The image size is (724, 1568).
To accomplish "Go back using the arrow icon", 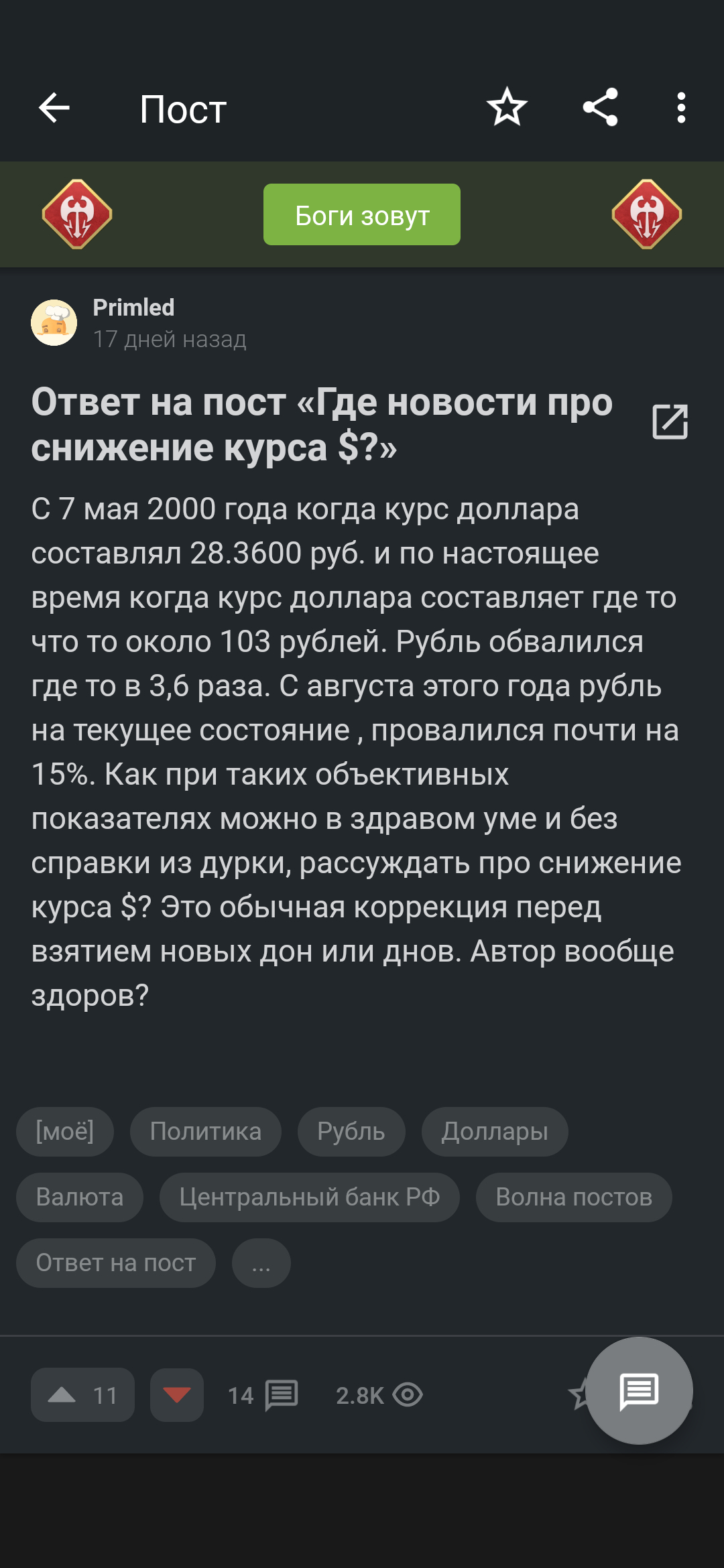I will (x=54, y=108).
